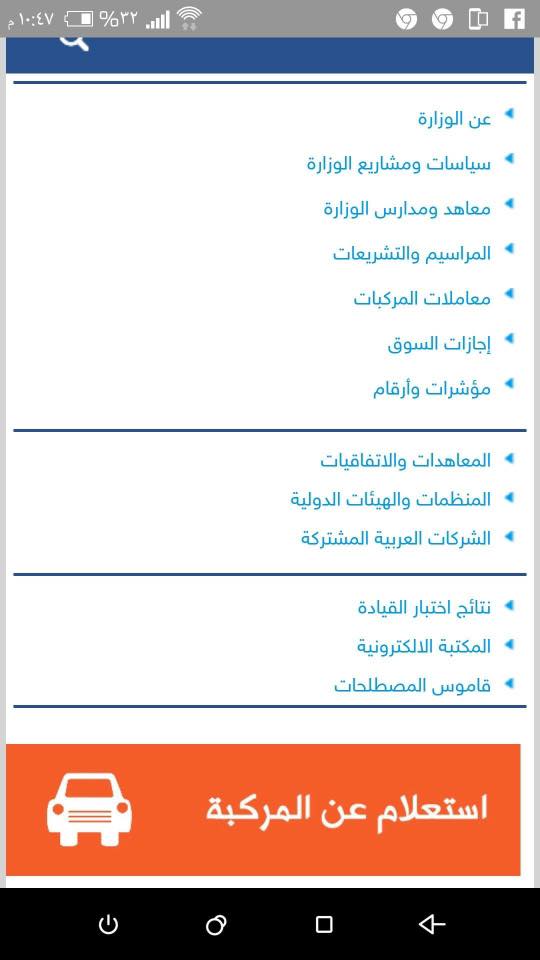This screenshot has width=540, height=960.
Task: View نتائج اختبار القيادة
Action: pyautogui.click(x=424, y=607)
